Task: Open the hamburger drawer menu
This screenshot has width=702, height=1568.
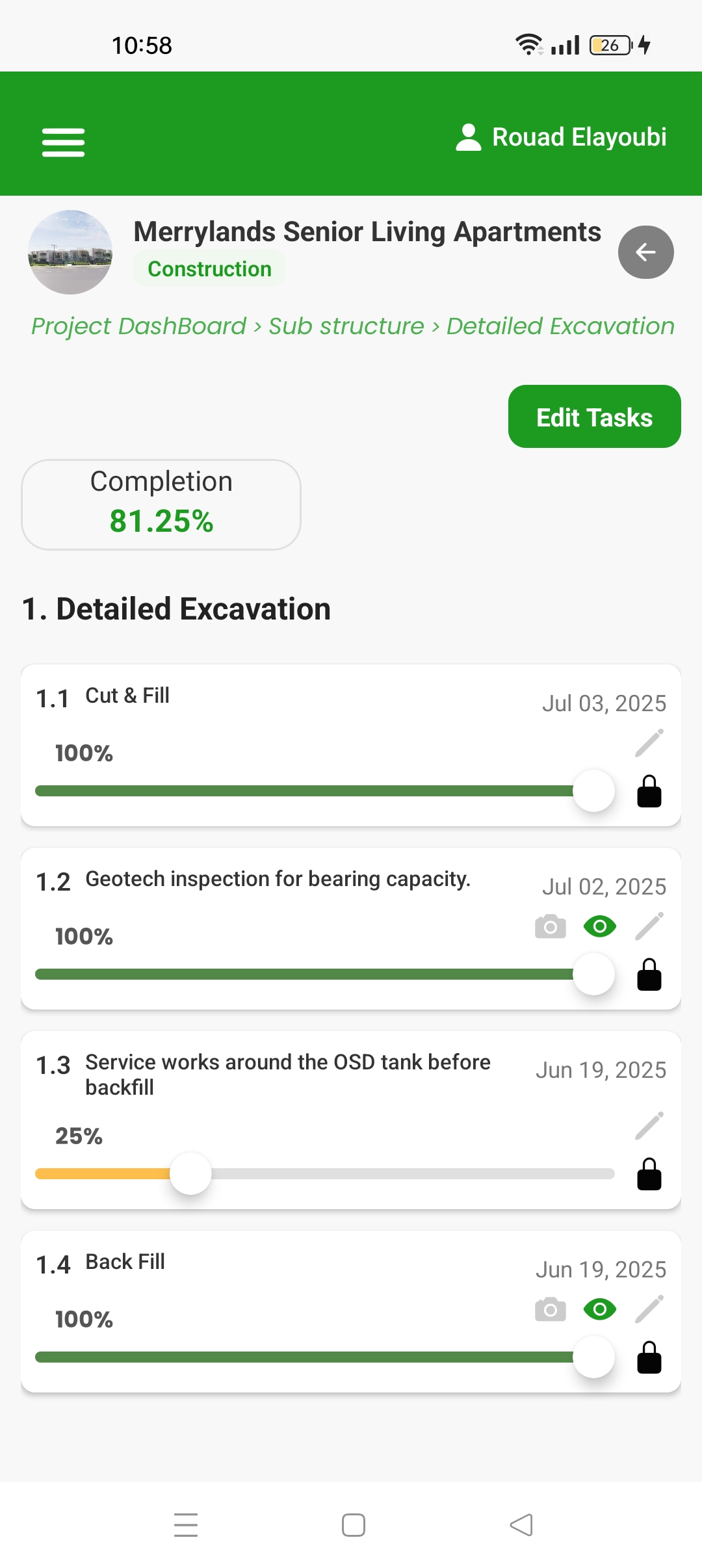Action: 63,142
